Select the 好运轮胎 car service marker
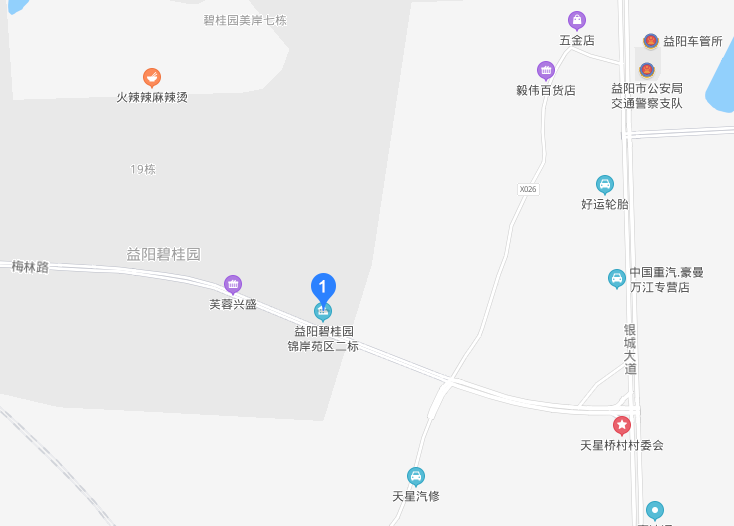The height and width of the screenshot is (526, 734). pos(605,184)
